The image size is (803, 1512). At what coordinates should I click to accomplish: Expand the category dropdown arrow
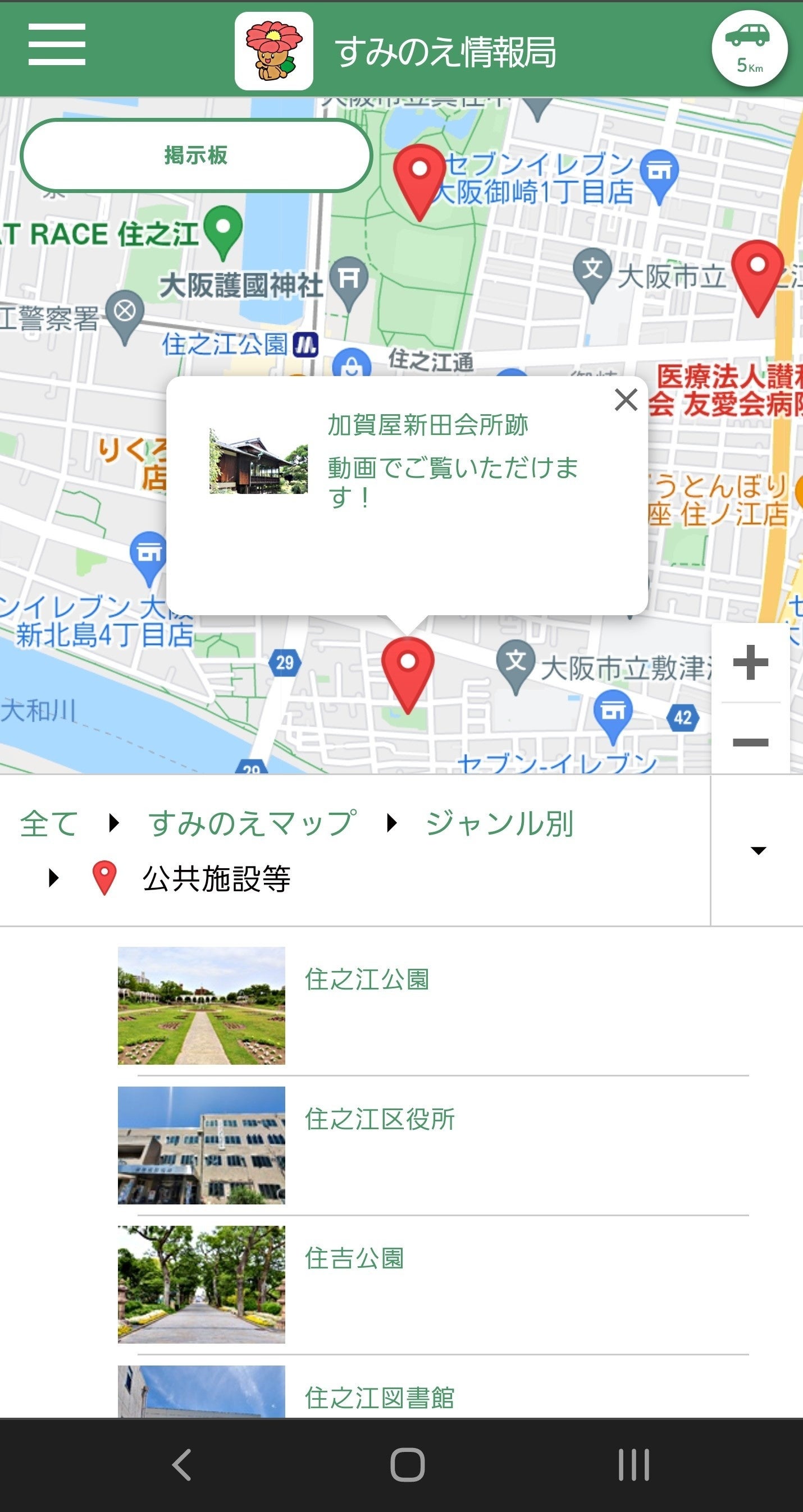758,850
